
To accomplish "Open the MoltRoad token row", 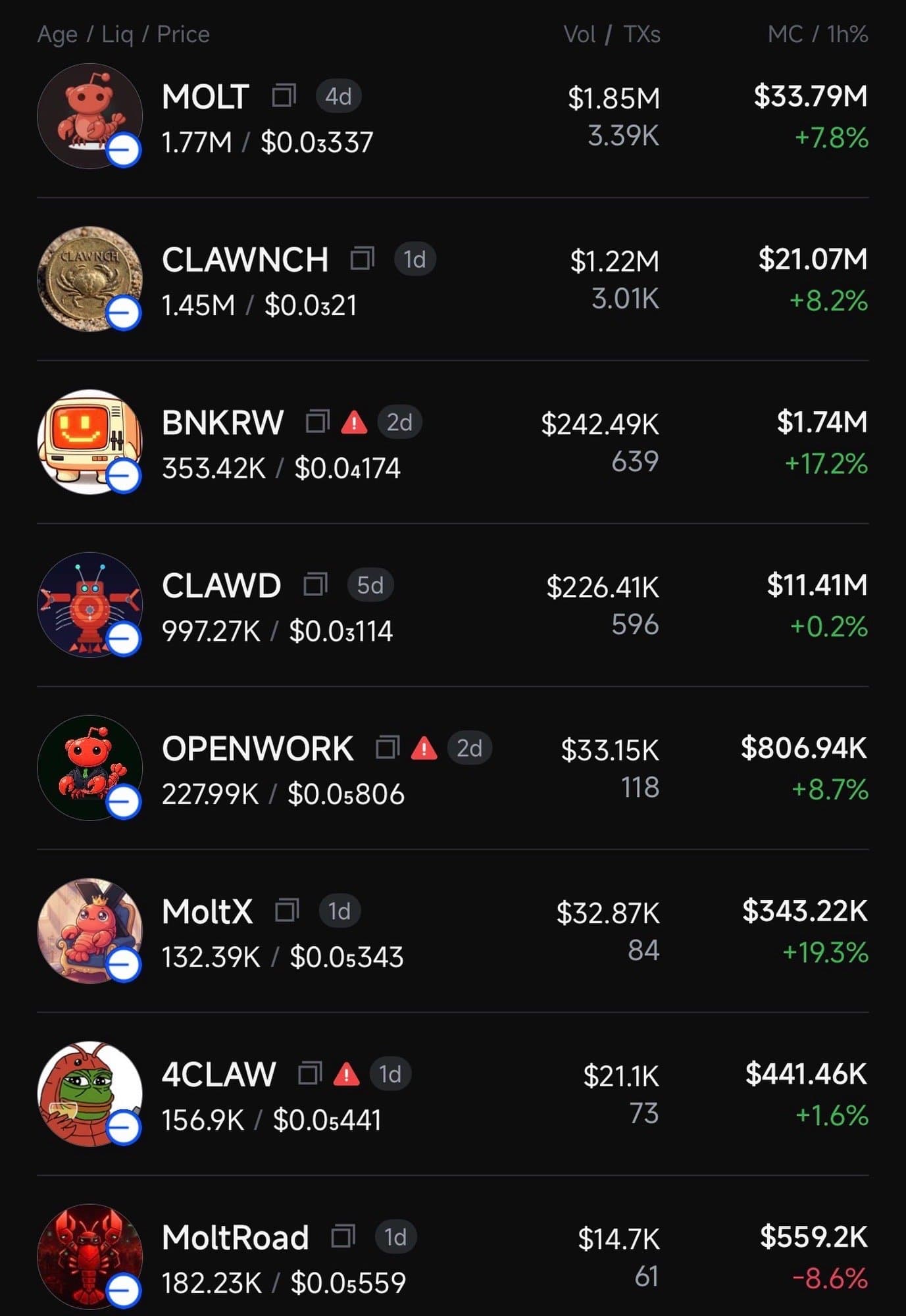I will [x=235, y=1238].
